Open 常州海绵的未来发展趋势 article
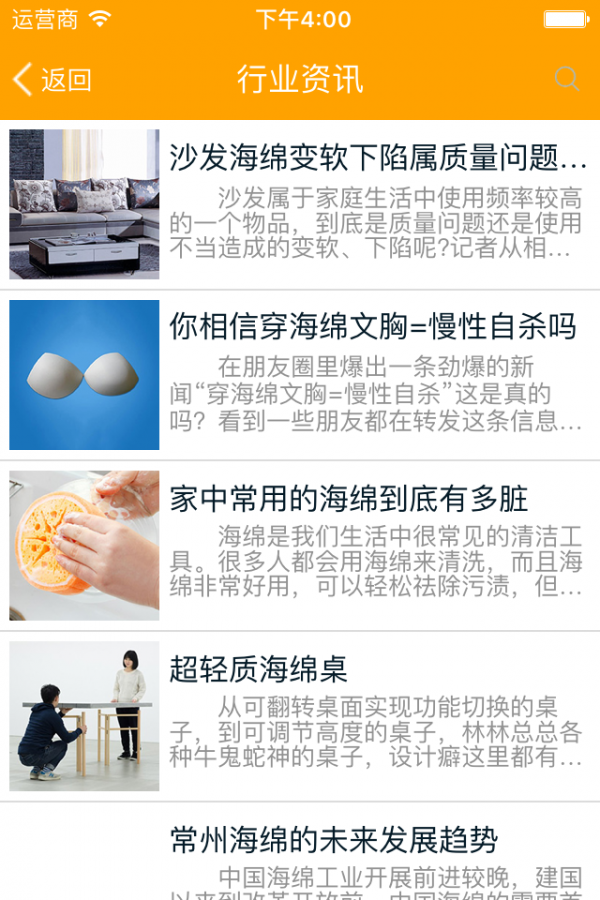 pyautogui.click(x=333, y=840)
